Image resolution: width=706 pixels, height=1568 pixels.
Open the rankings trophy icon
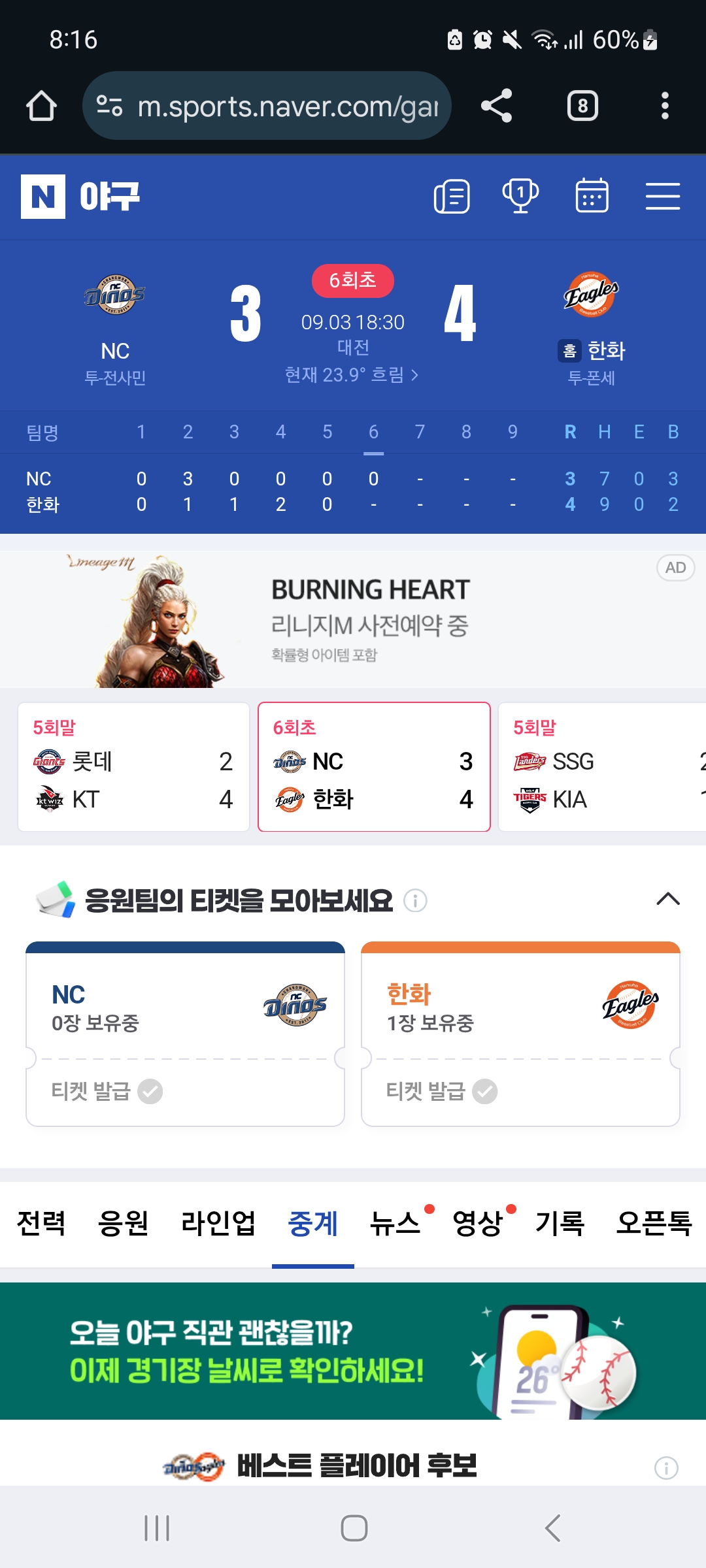pos(520,197)
